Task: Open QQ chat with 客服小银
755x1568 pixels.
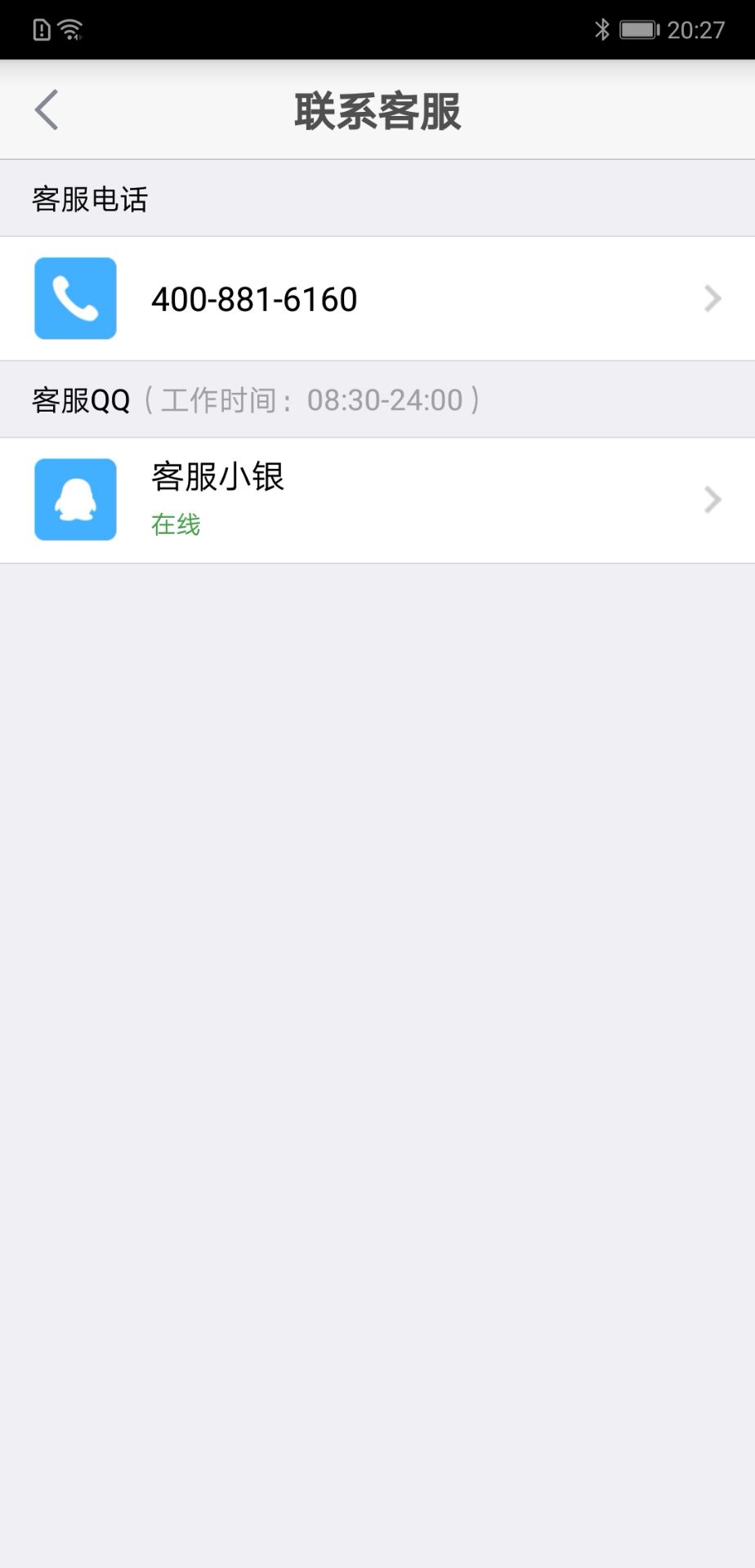Action: (x=377, y=500)
